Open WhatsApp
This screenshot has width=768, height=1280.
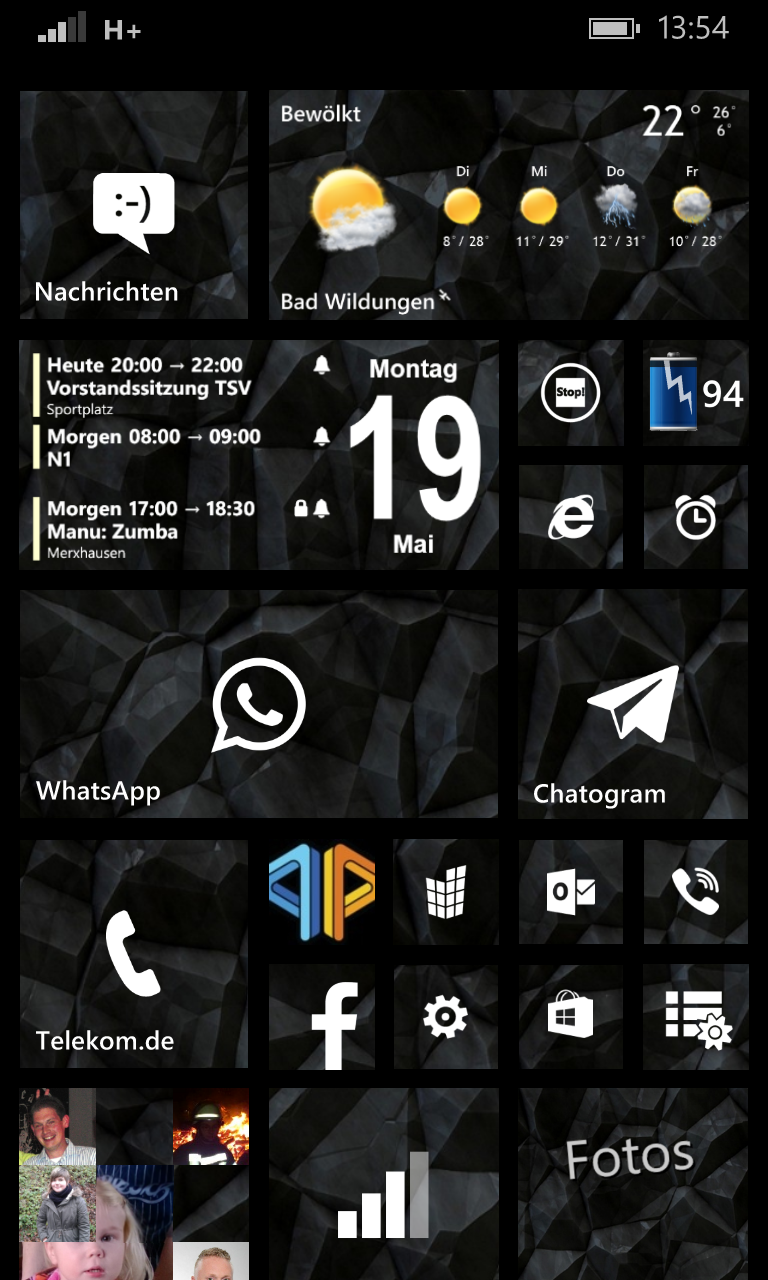[x=259, y=704]
